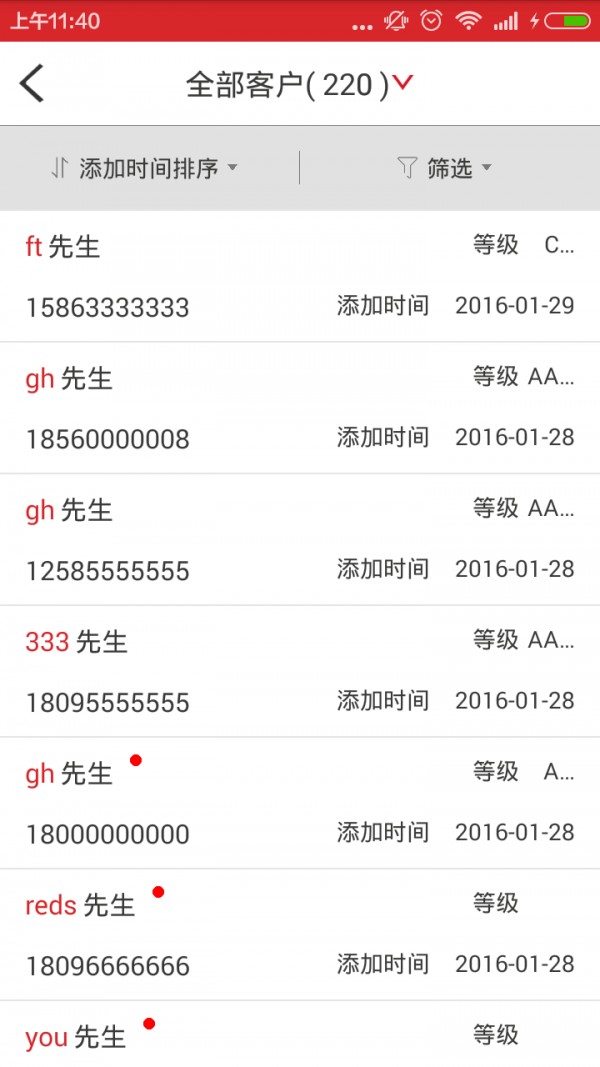Open customer ft 先生 with number 15863333333
Image resolution: width=600 pixels, height=1067 pixels.
[x=300, y=276]
